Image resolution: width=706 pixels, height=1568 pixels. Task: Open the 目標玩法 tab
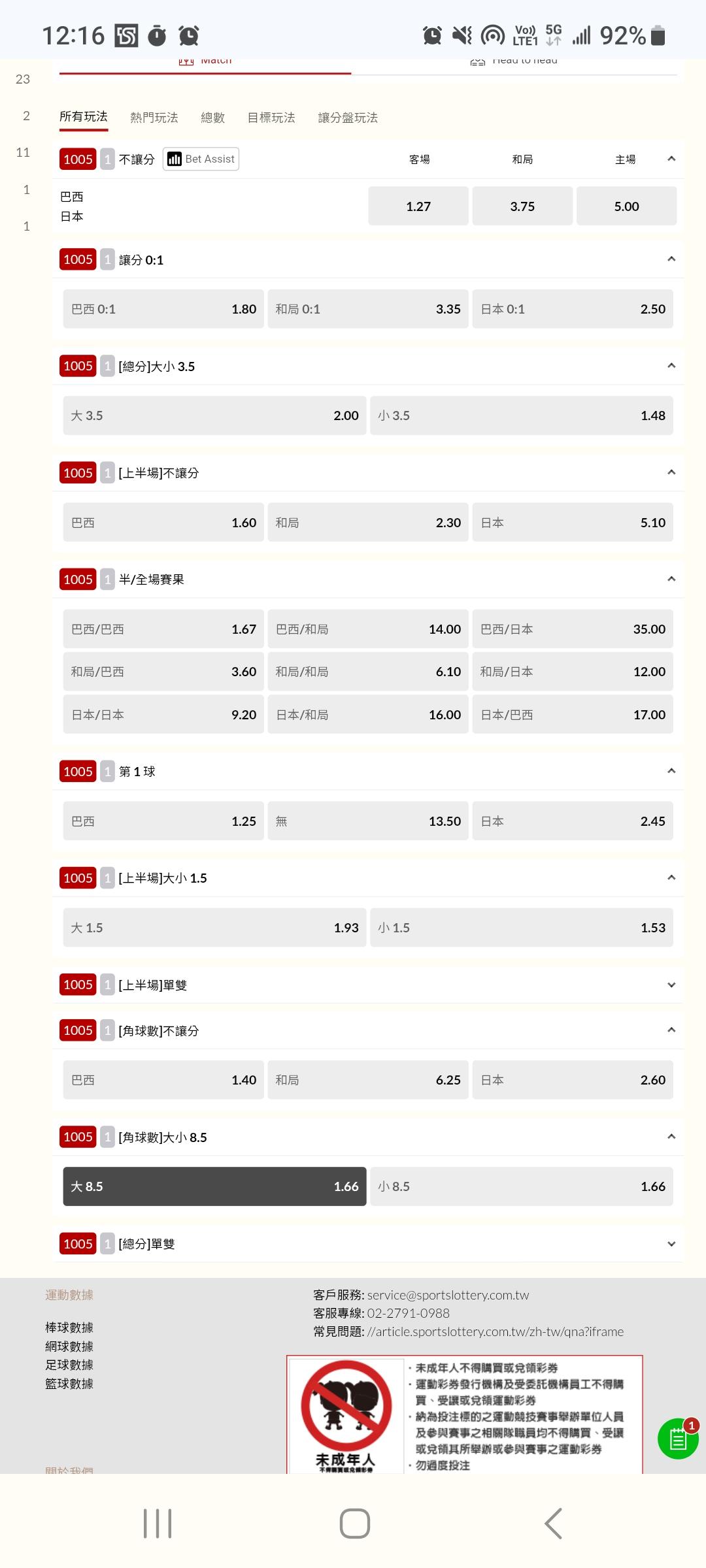click(271, 118)
